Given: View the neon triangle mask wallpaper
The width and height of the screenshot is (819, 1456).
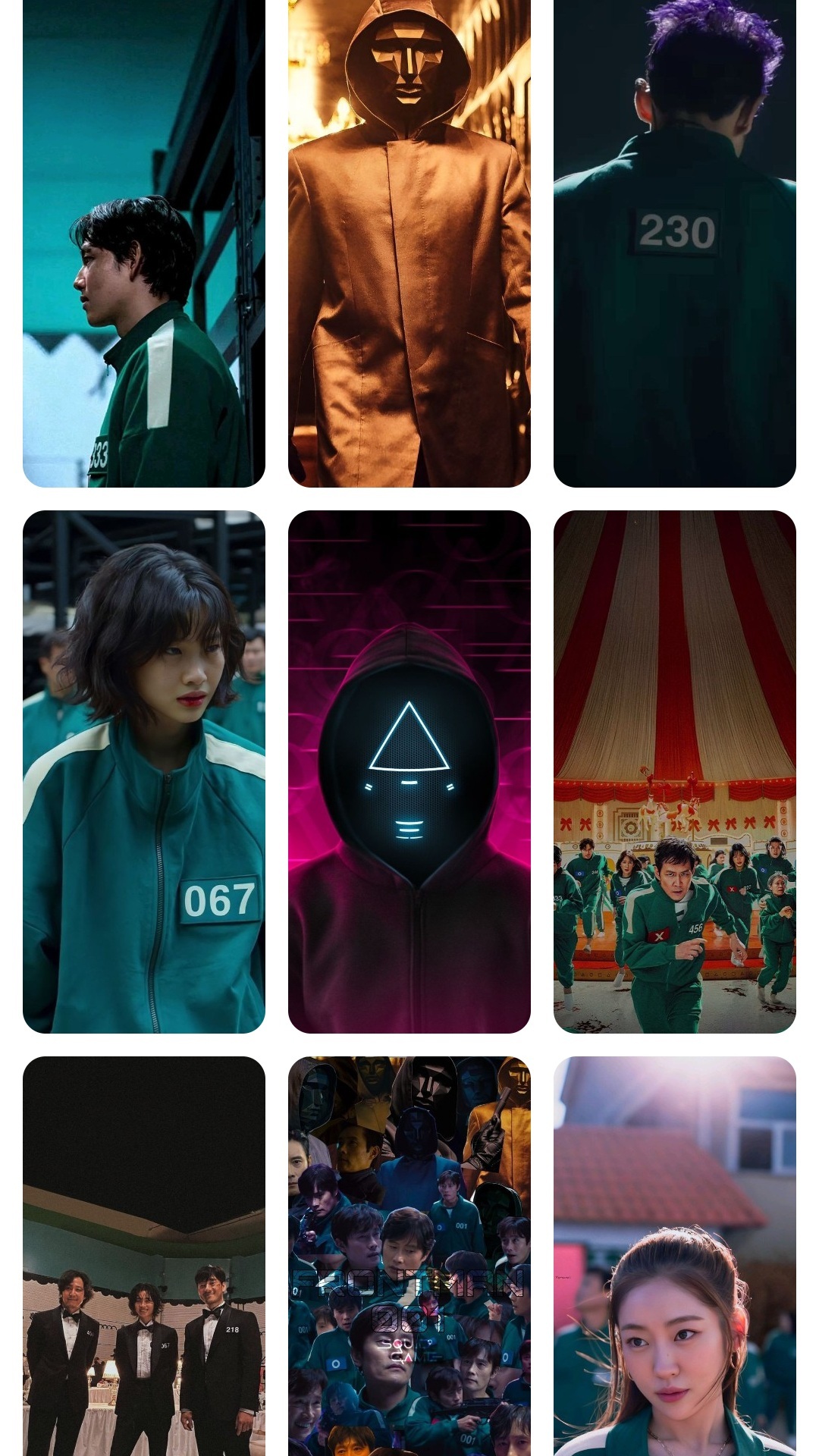Looking at the screenshot, I should pos(409,771).
